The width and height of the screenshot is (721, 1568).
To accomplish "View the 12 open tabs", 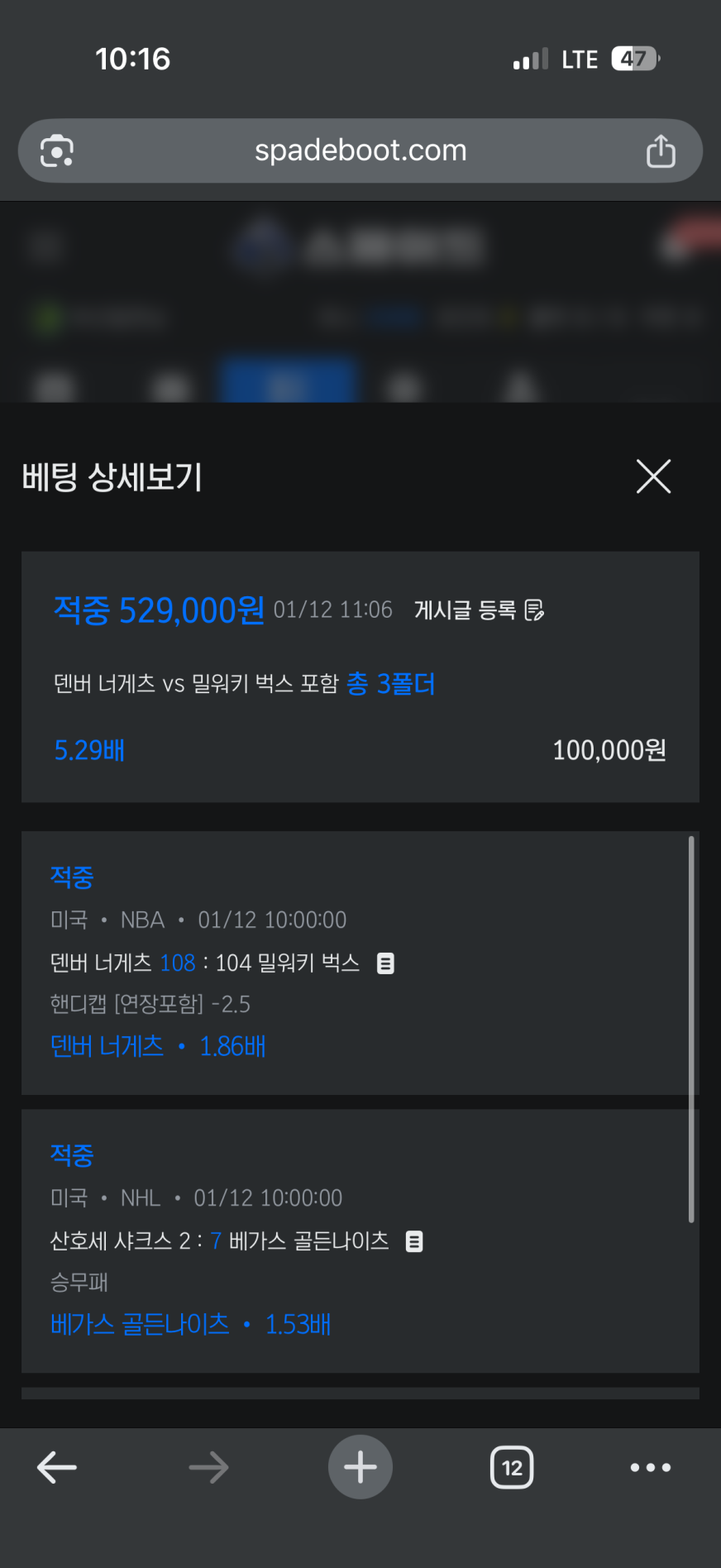I will click(x=512, y=1468).
